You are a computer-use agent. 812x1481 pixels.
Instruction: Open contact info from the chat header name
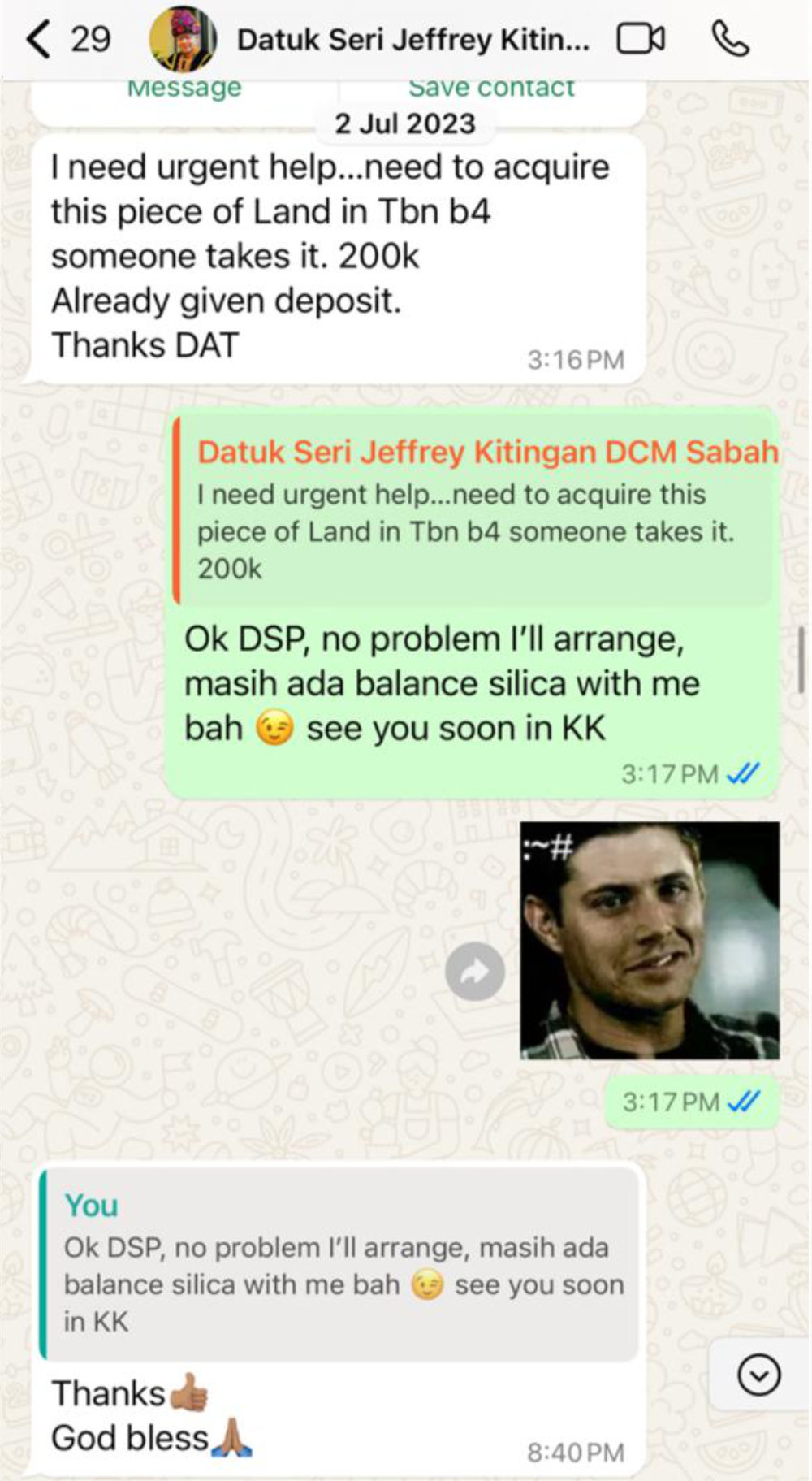412,40
